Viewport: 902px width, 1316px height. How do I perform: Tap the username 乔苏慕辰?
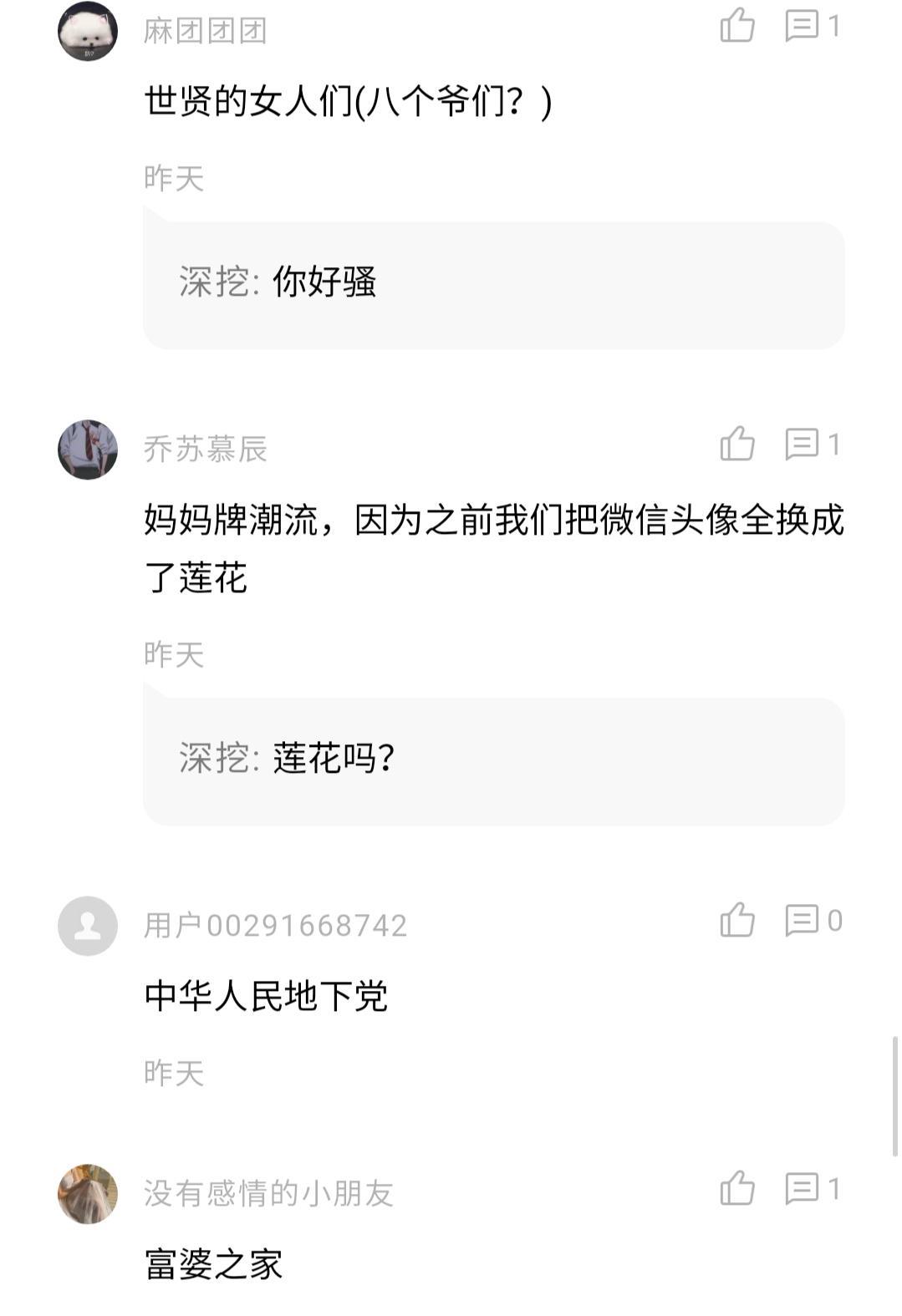click(205, 450)
